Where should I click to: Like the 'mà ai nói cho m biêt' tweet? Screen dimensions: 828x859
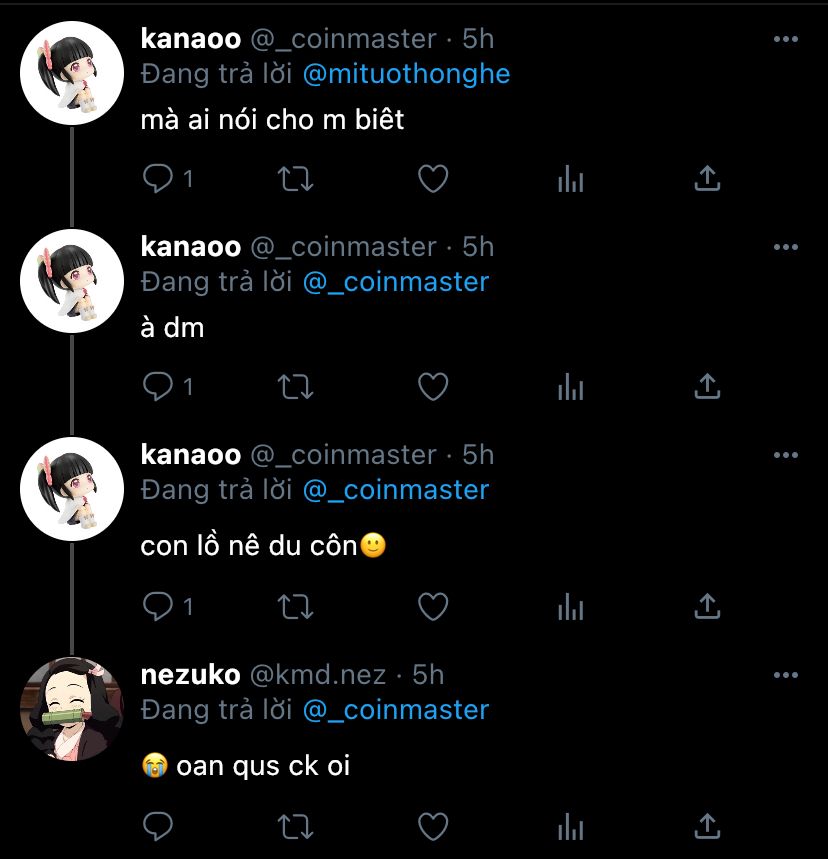[433, 179]
